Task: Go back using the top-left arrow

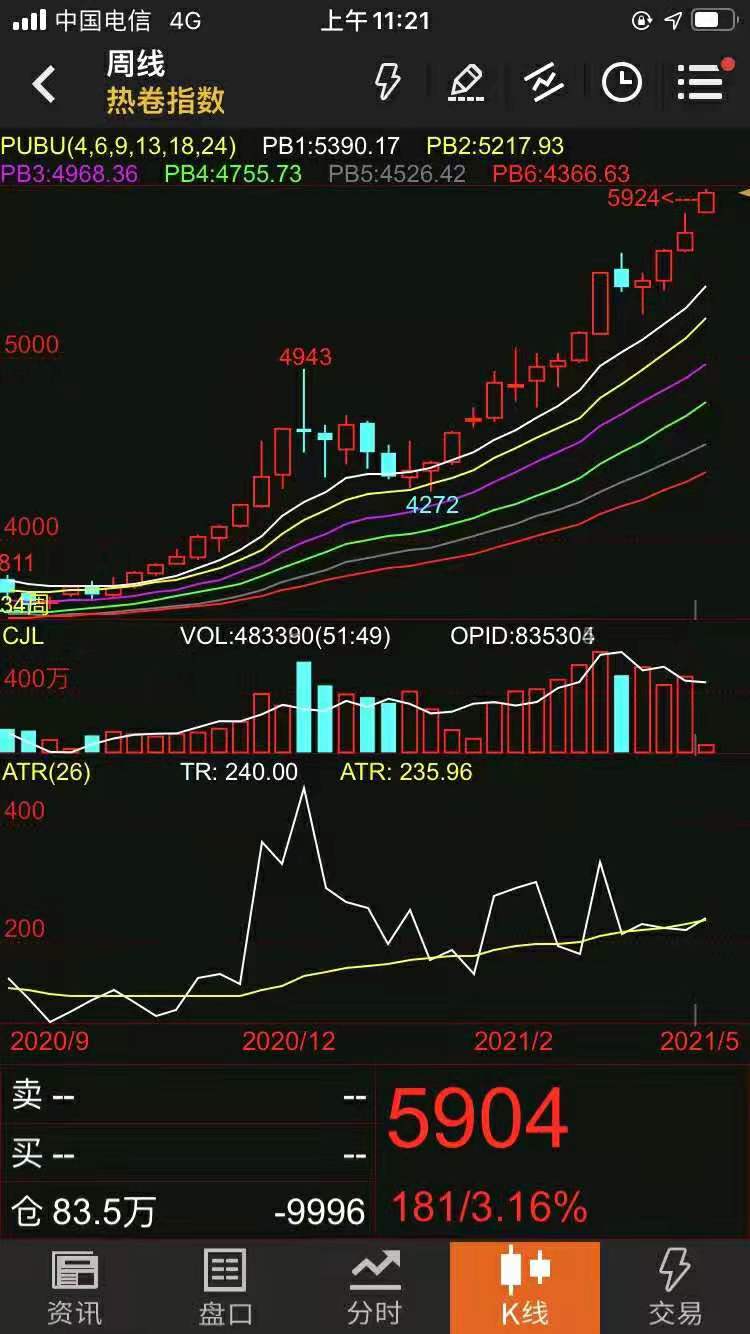Action: point(44,84)
